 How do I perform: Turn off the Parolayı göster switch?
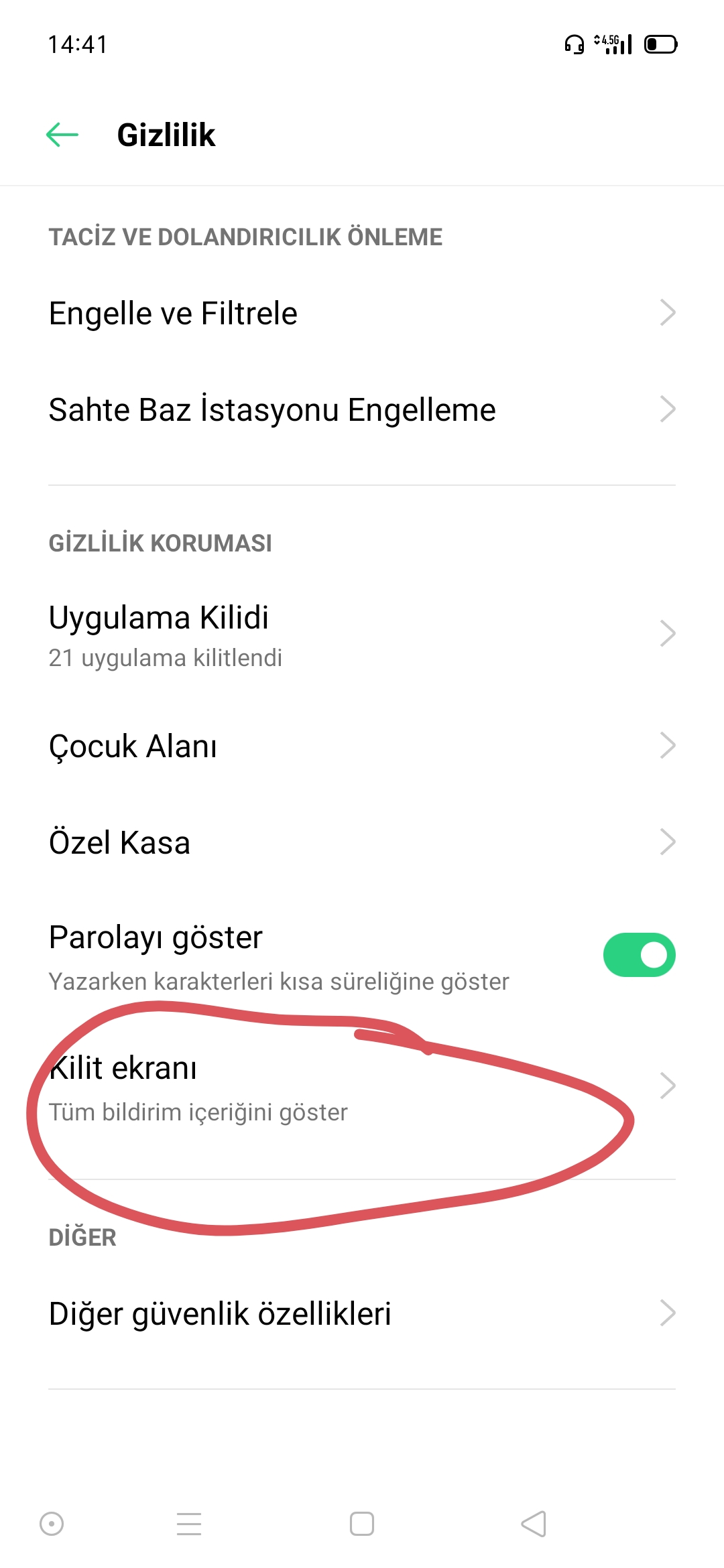point(639,955)
